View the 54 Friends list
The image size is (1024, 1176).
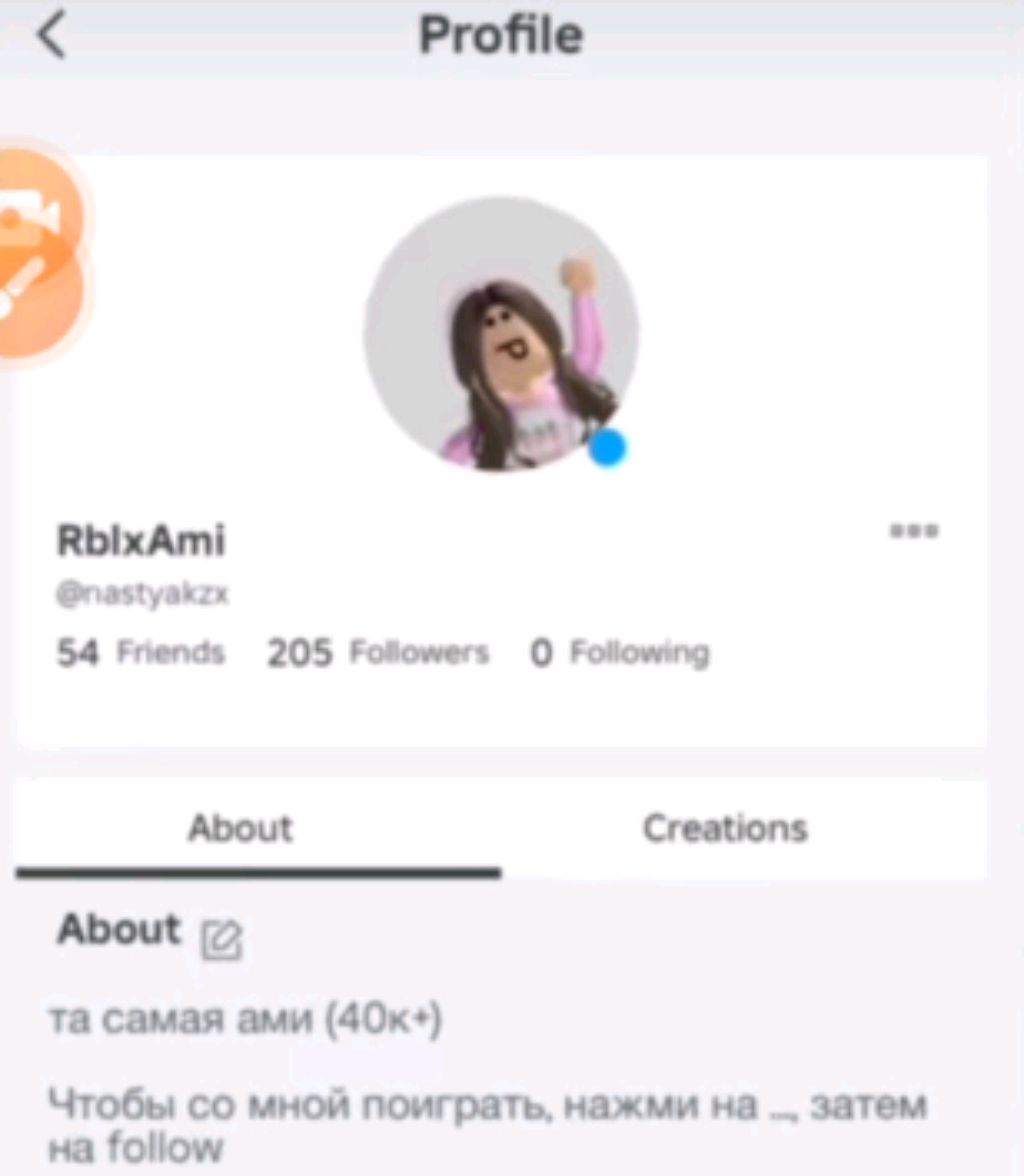[x=140, y=653]
